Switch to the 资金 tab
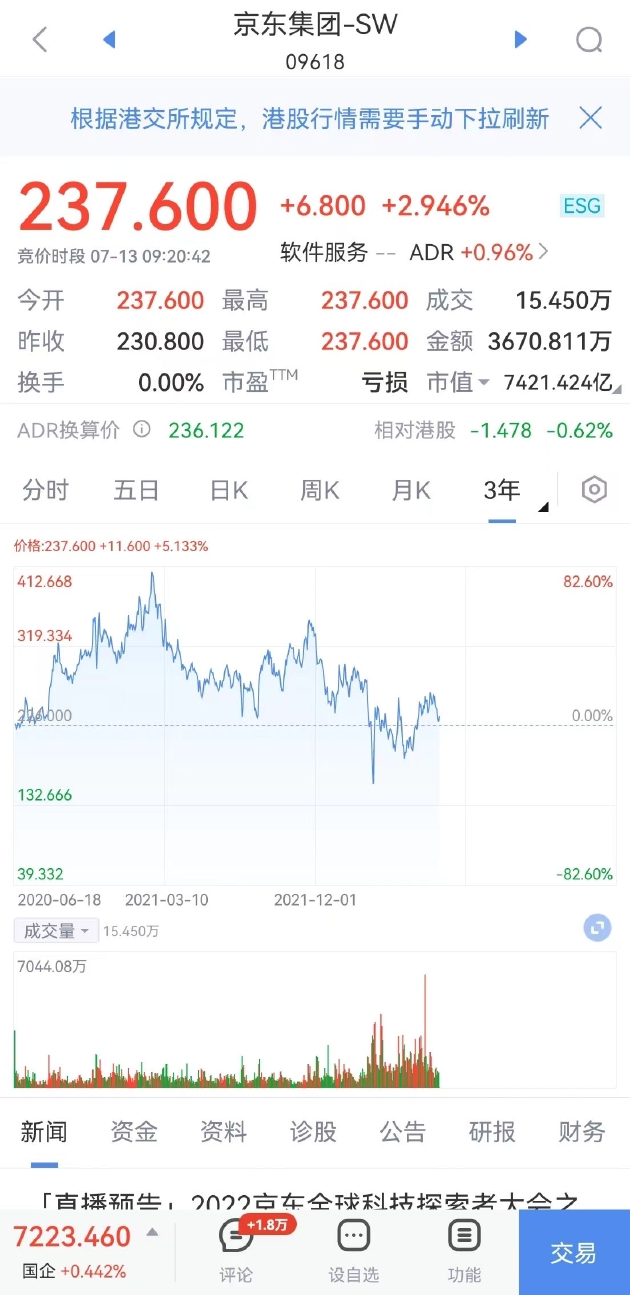 (134, 1131)
